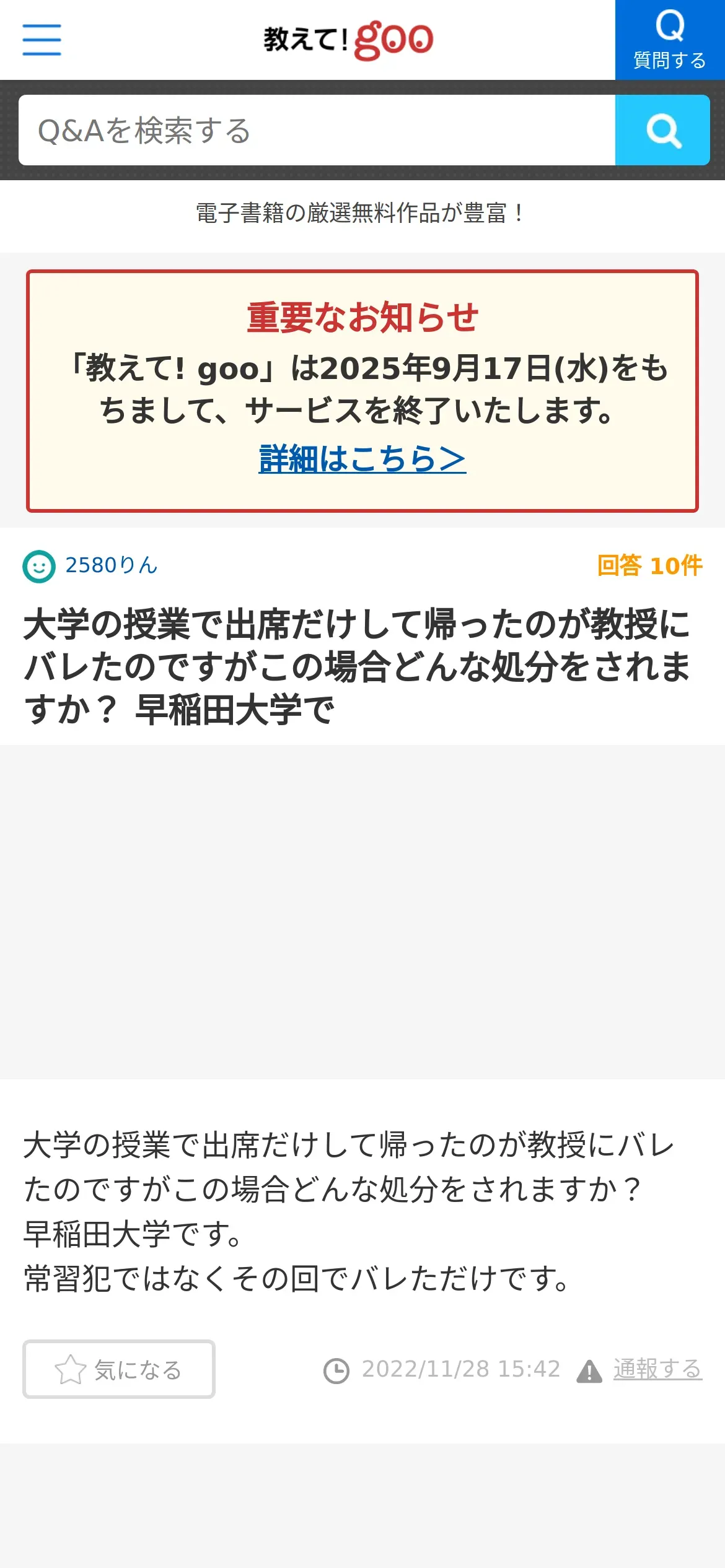Tap the 気になる star button

point(119,1369)
